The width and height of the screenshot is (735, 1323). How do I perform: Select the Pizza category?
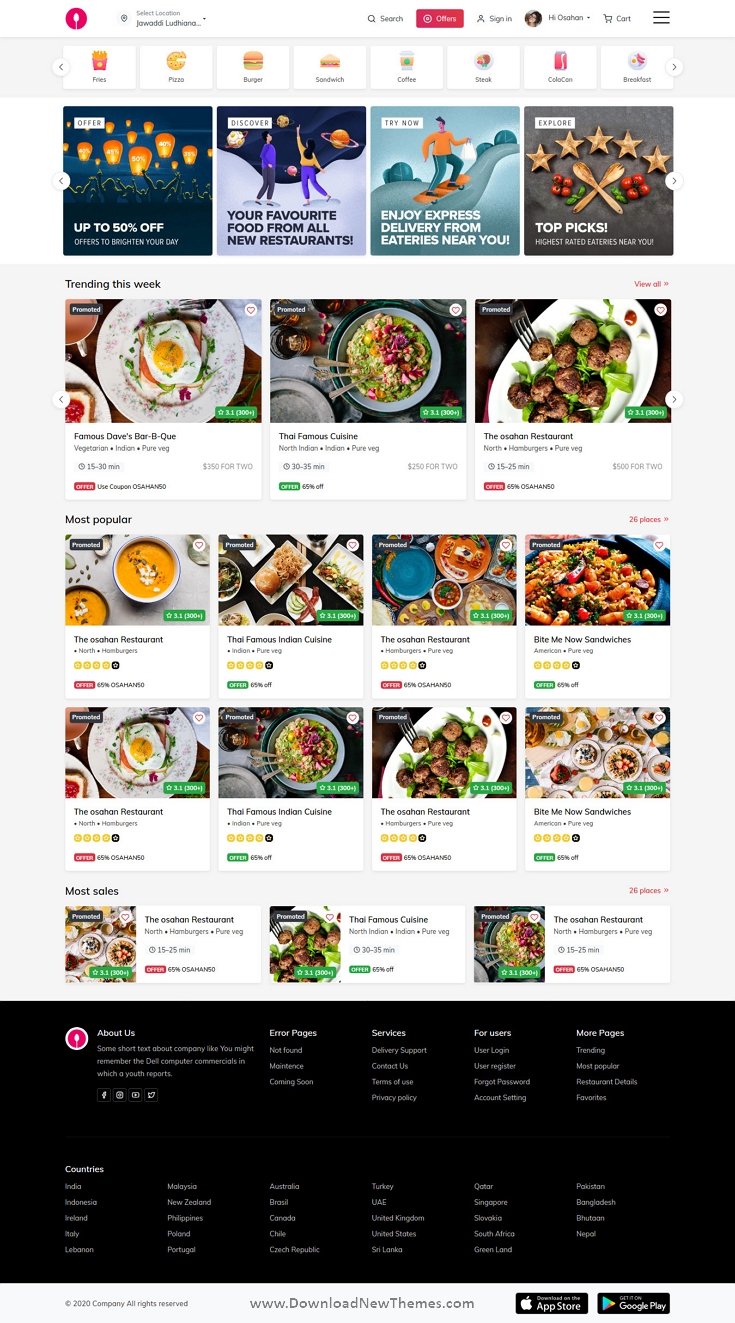[x=176, y=67]
